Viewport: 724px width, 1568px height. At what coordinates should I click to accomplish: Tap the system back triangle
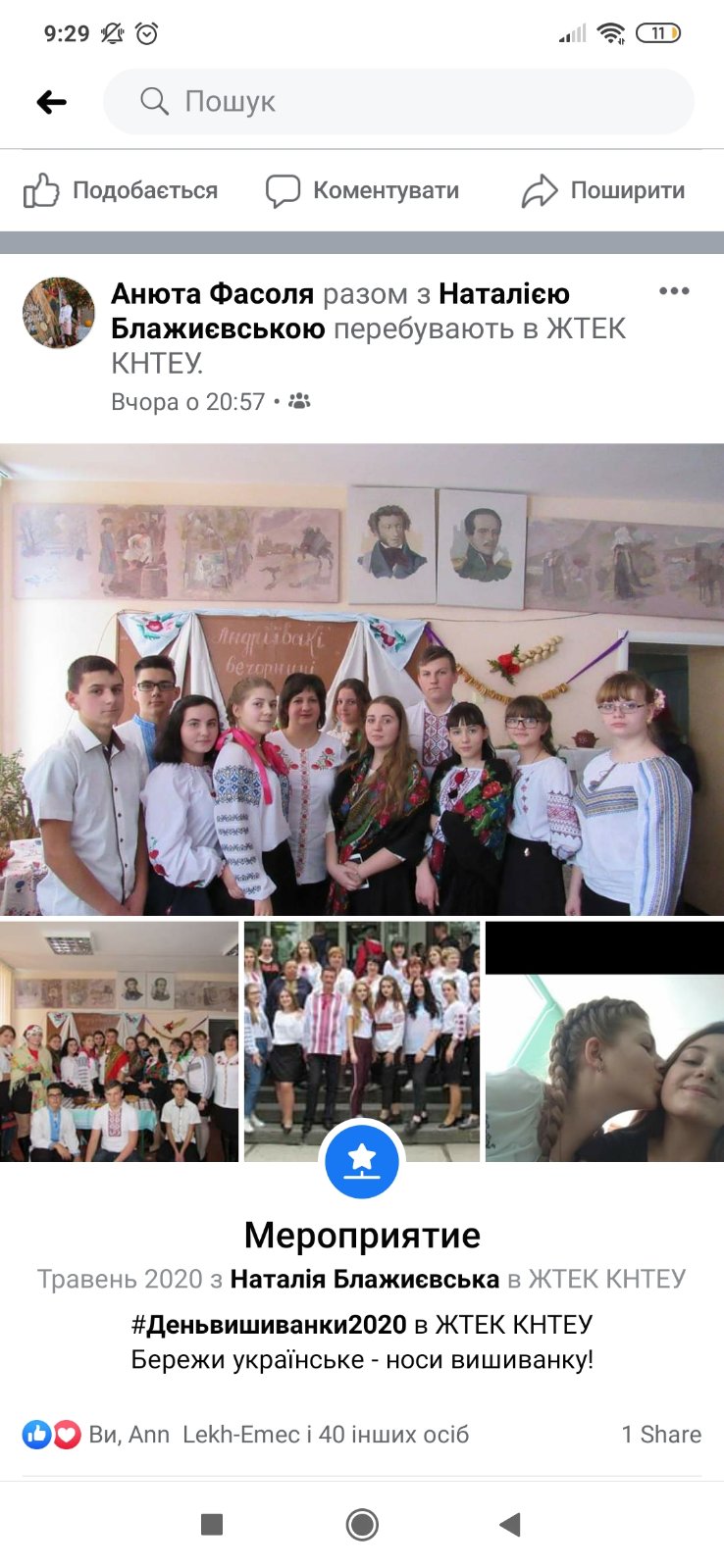point(509,1524)
